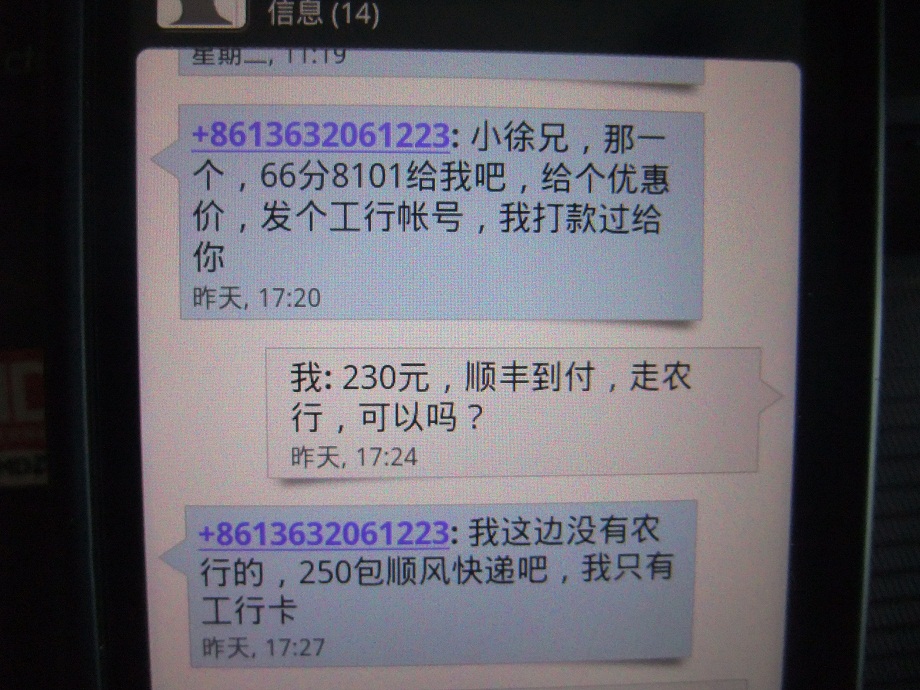Tap the phone number link in the 17:27 message

pos(326,530)
